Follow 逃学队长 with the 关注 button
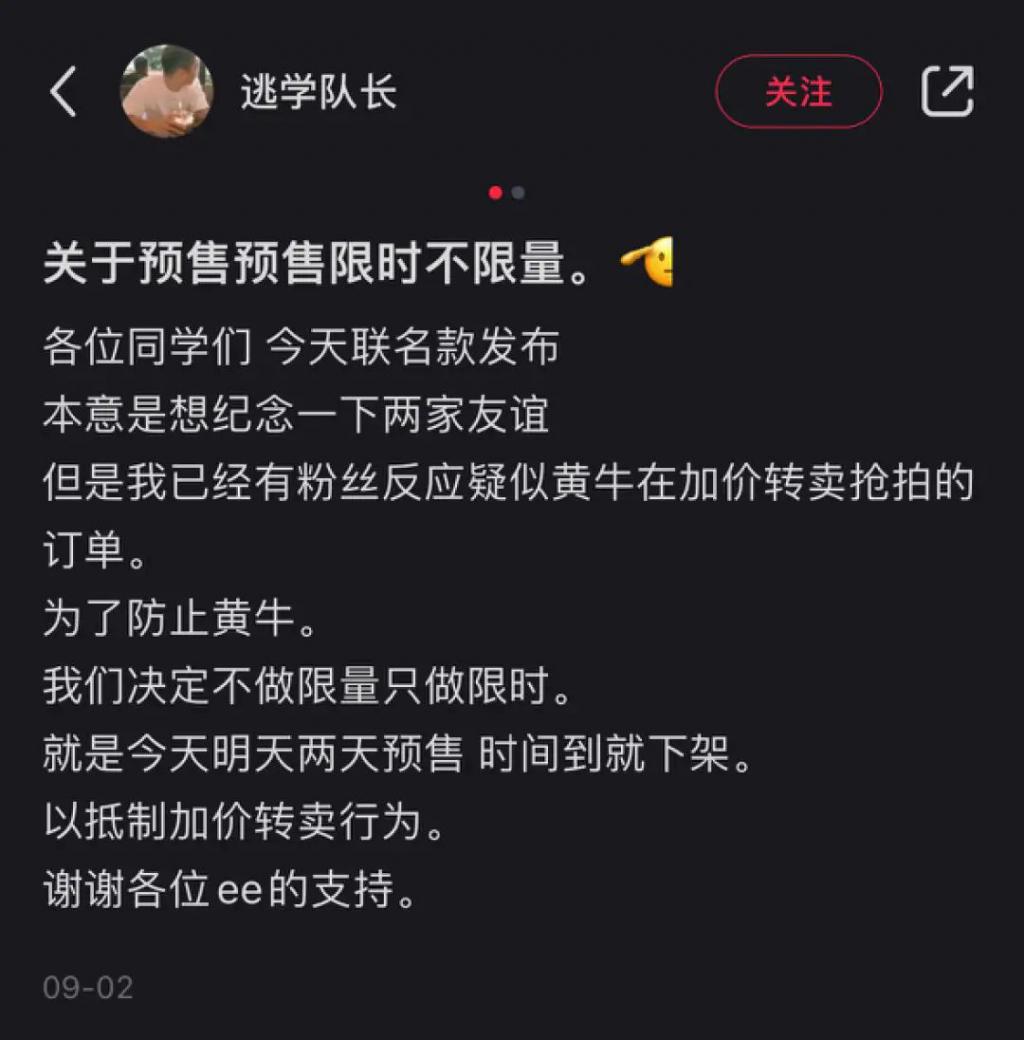The image size is (1024, 1040). (798, 92)
